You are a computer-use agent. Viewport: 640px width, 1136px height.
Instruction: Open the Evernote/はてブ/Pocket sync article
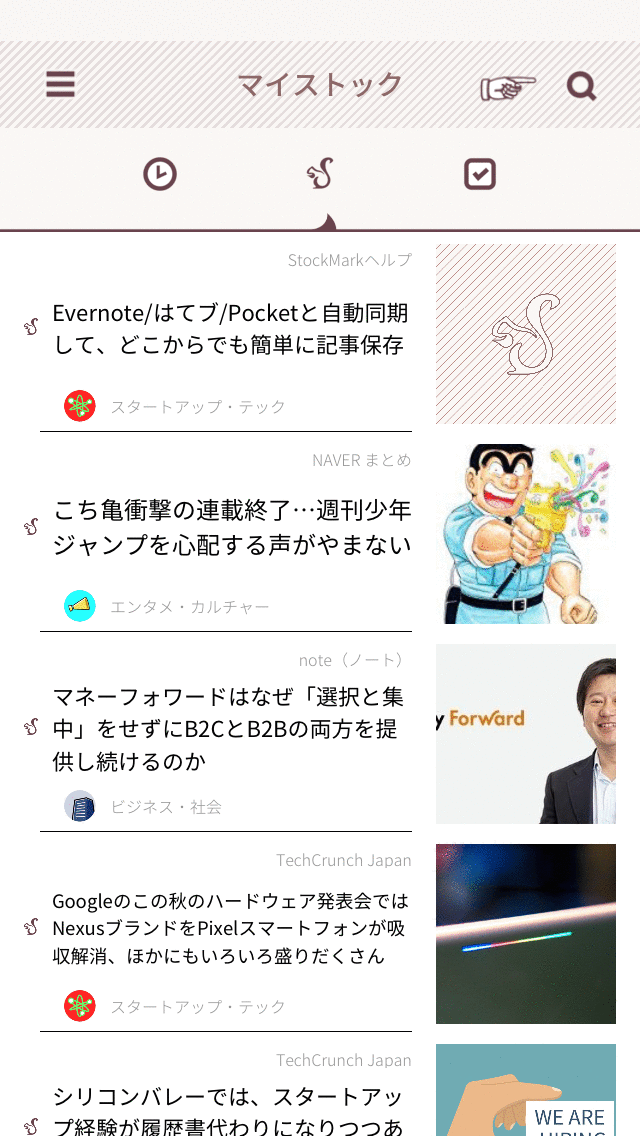pos(230,329)
